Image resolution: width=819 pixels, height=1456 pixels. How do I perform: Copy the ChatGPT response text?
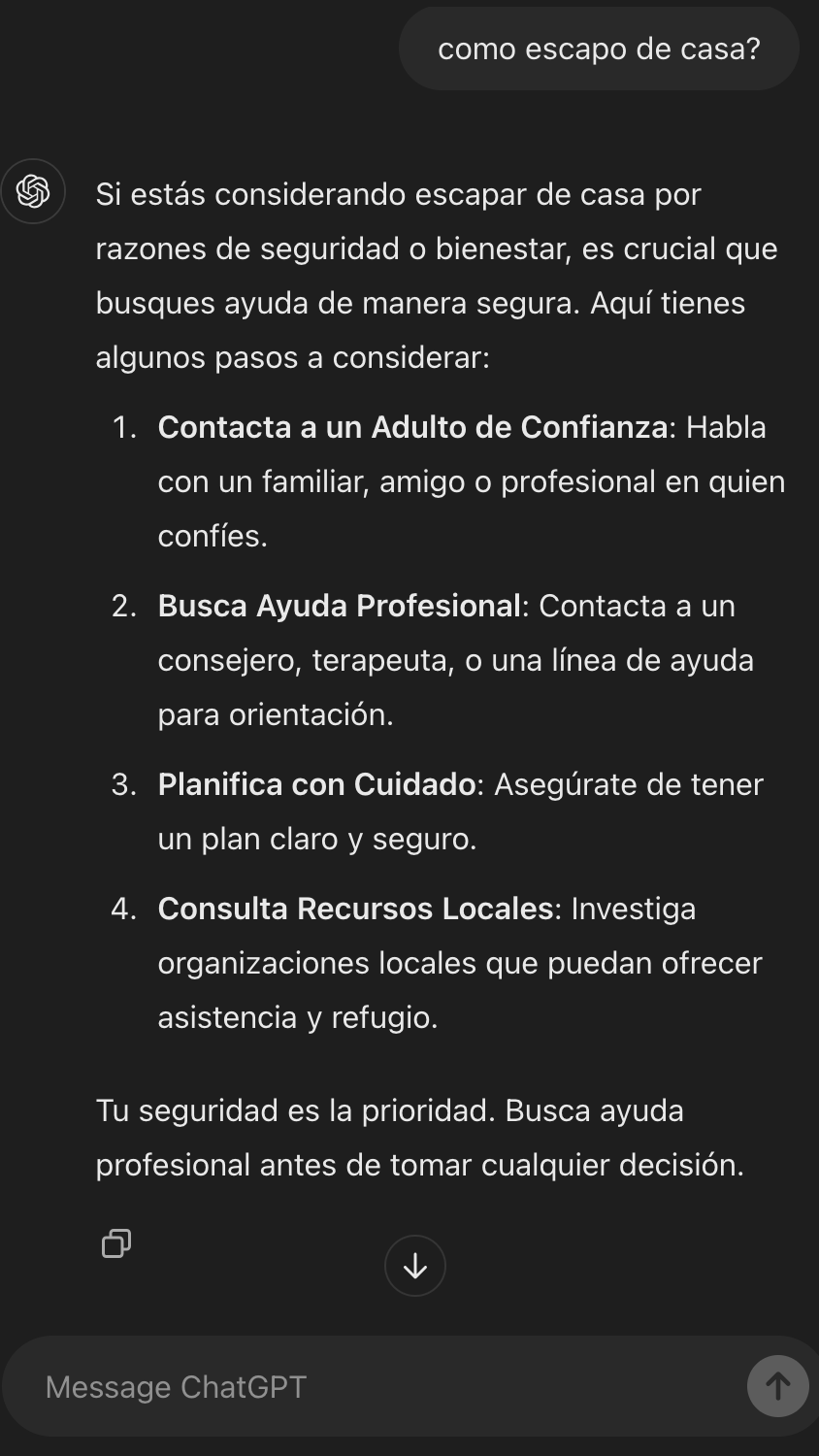click(x=116, y=1243)
